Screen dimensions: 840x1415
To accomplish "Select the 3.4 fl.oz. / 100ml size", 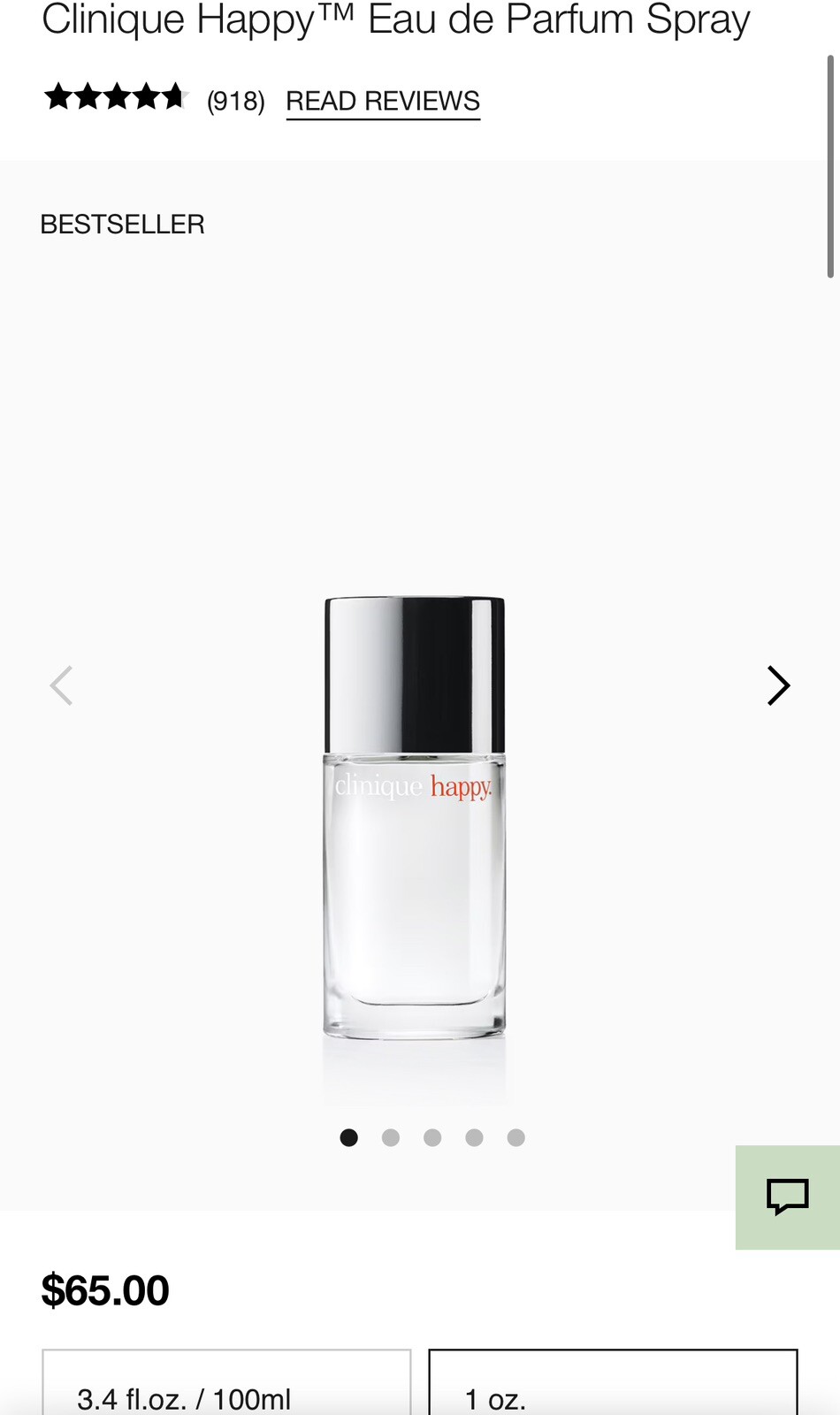I will pos(226,1388).
